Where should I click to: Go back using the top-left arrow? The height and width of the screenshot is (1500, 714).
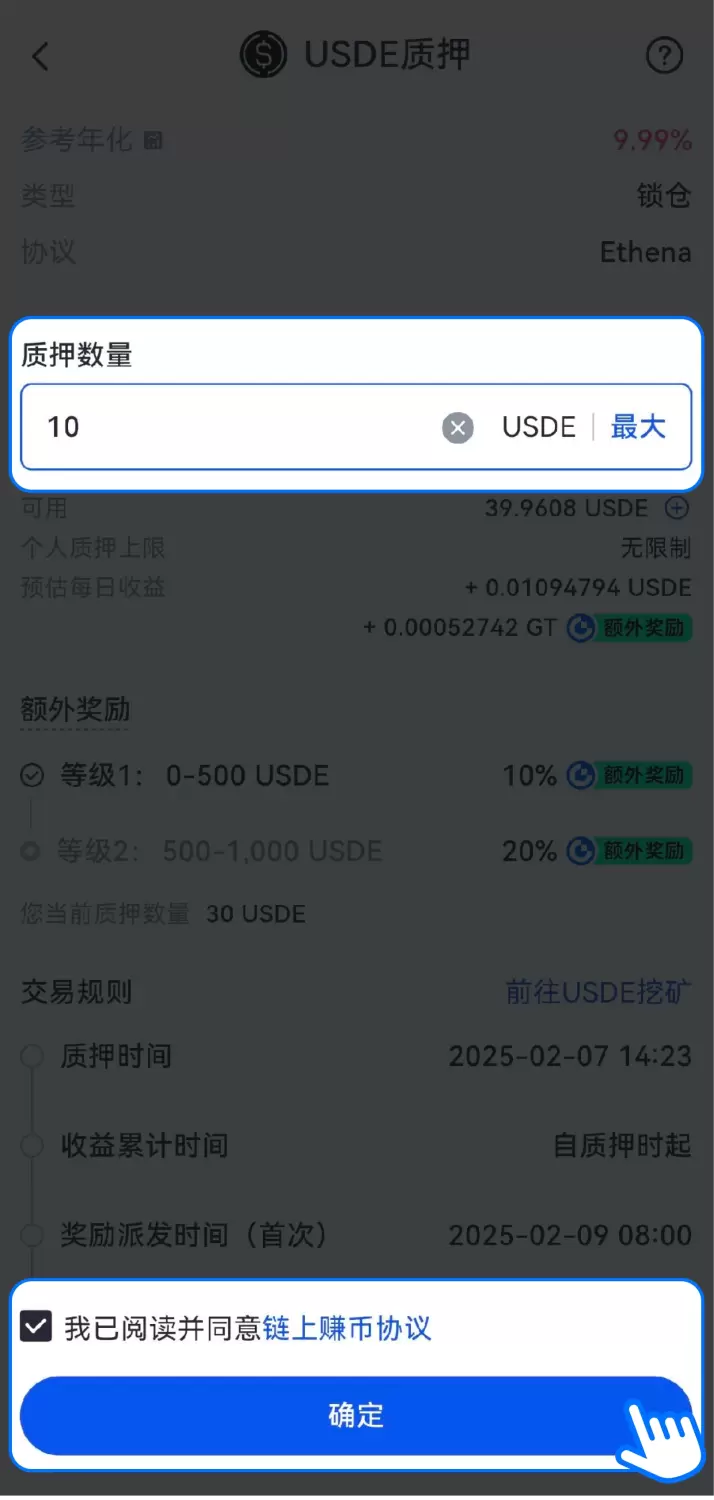point(40,56)
